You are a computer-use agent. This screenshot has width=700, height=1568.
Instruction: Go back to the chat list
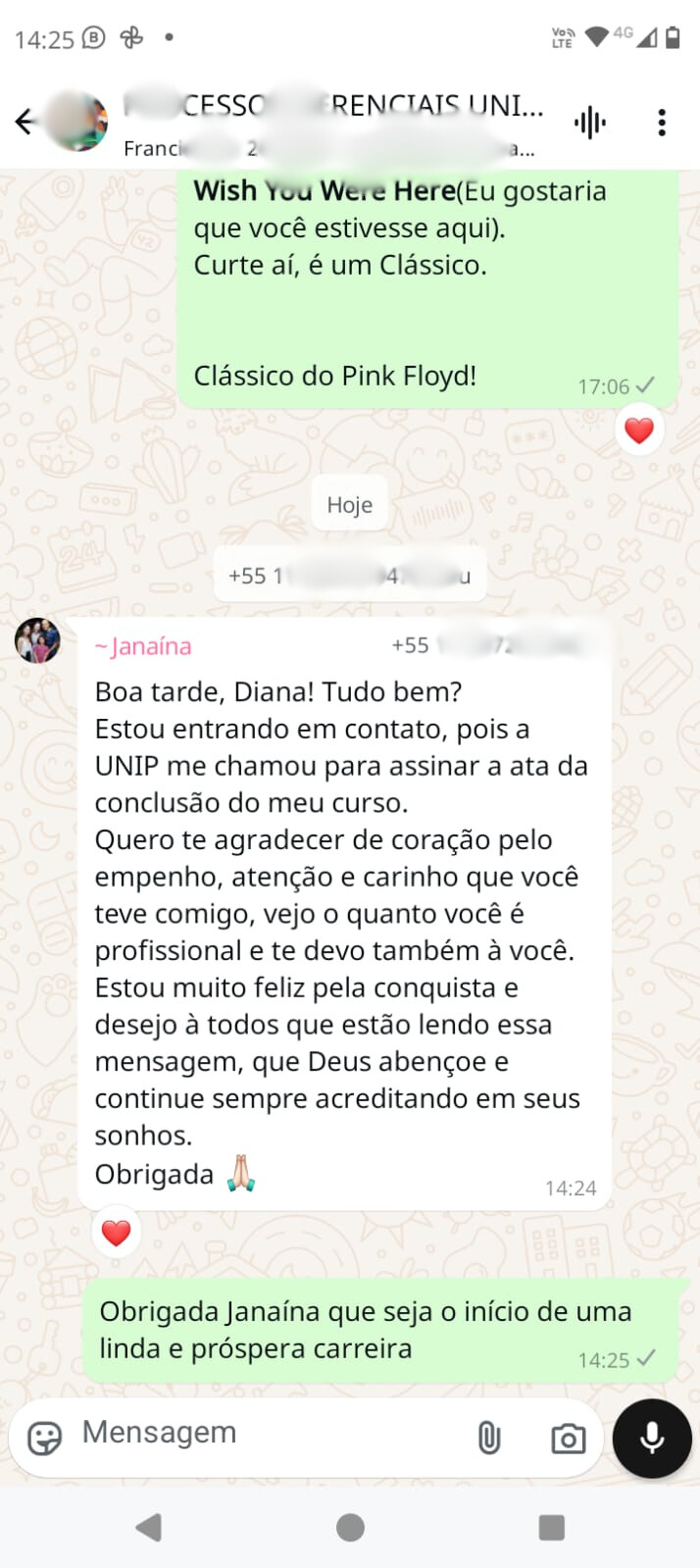pyautogui.click(x=25, y=122)
